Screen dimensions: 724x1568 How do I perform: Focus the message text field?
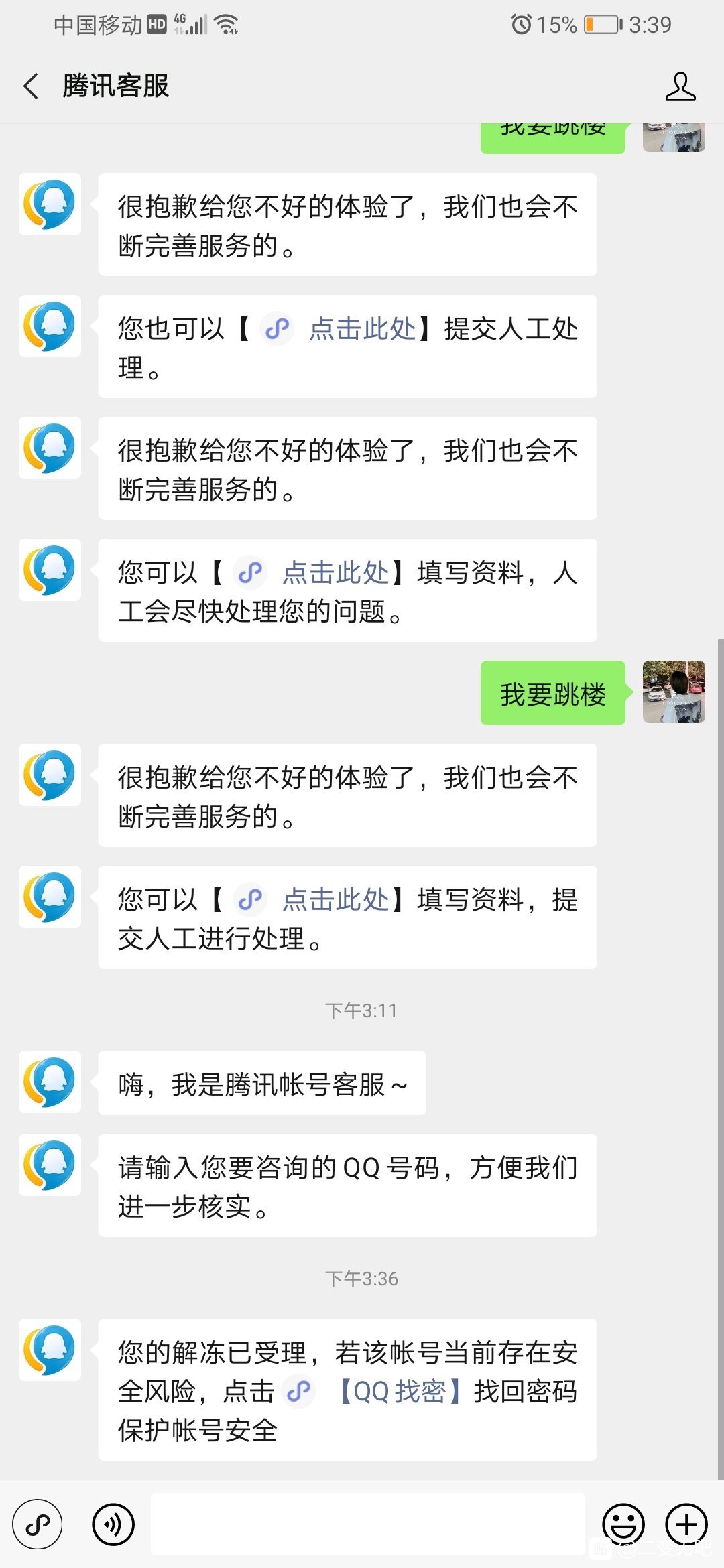click(367, 1524)
